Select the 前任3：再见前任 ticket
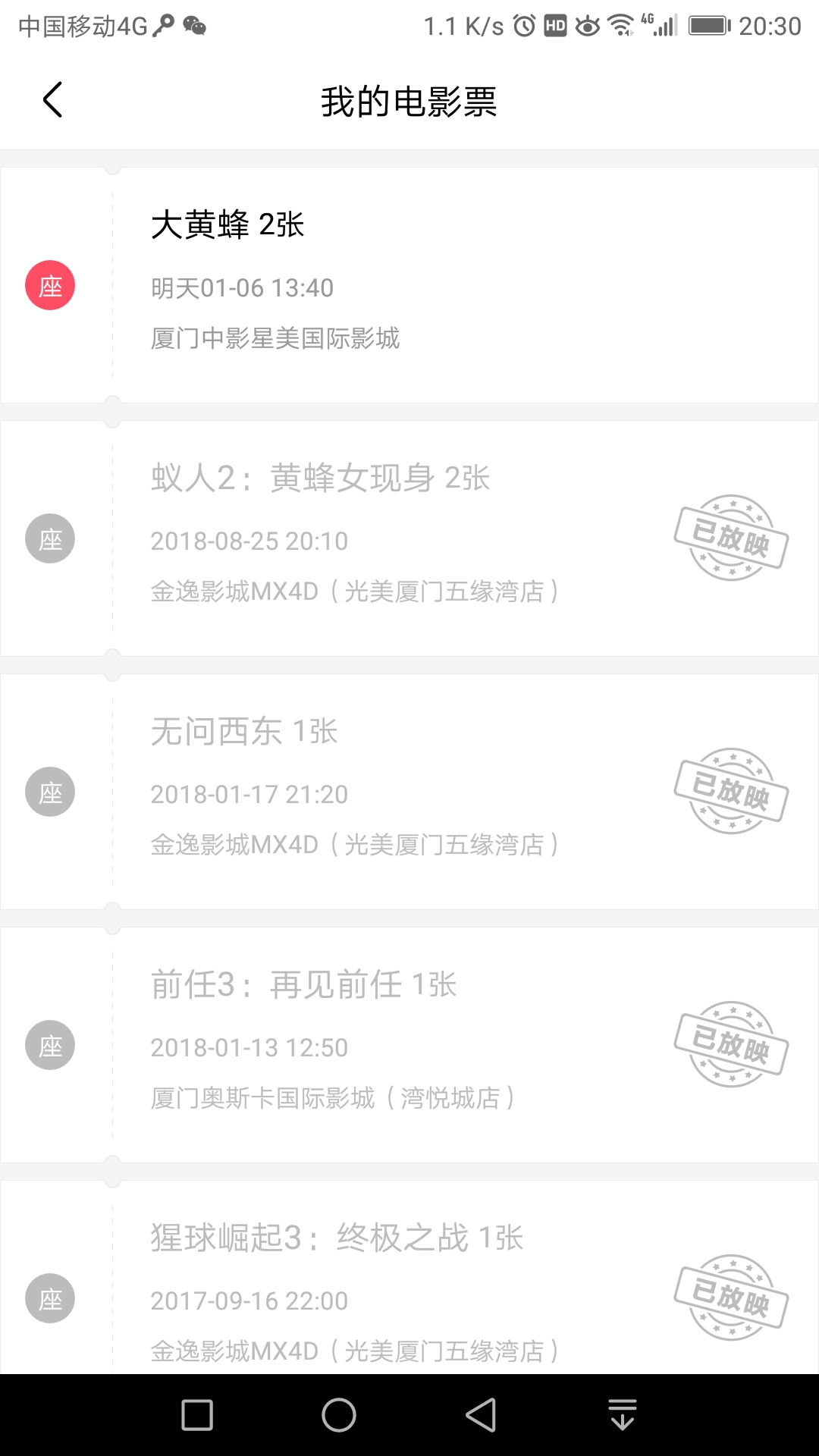The width and height of the screenshot is (819, 1456). [409, 1045]
